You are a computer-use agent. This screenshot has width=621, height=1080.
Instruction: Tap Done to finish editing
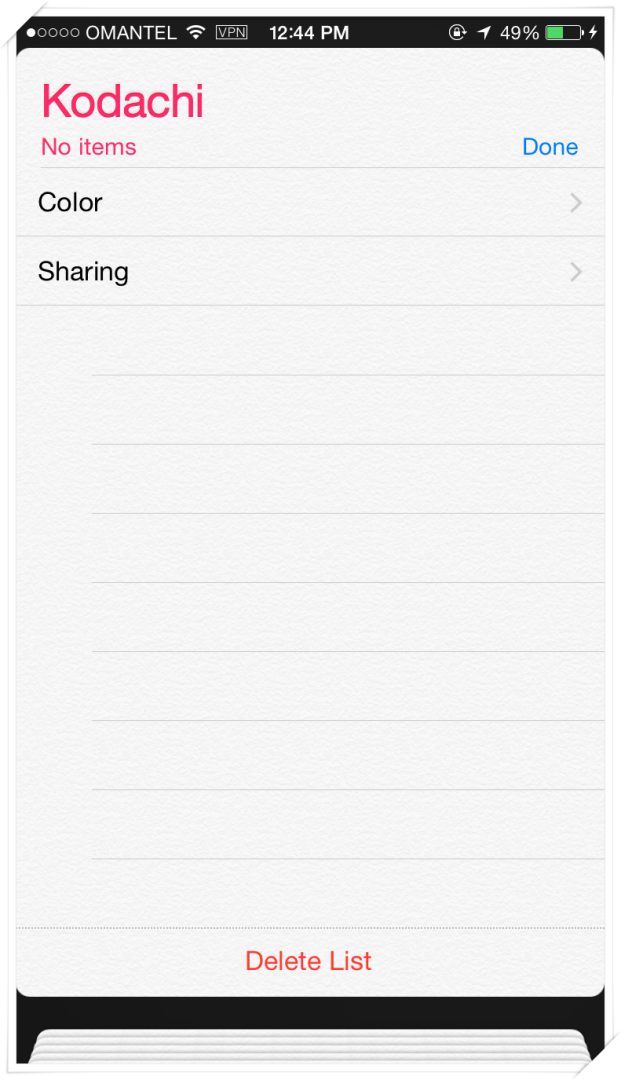pos(549,147)
